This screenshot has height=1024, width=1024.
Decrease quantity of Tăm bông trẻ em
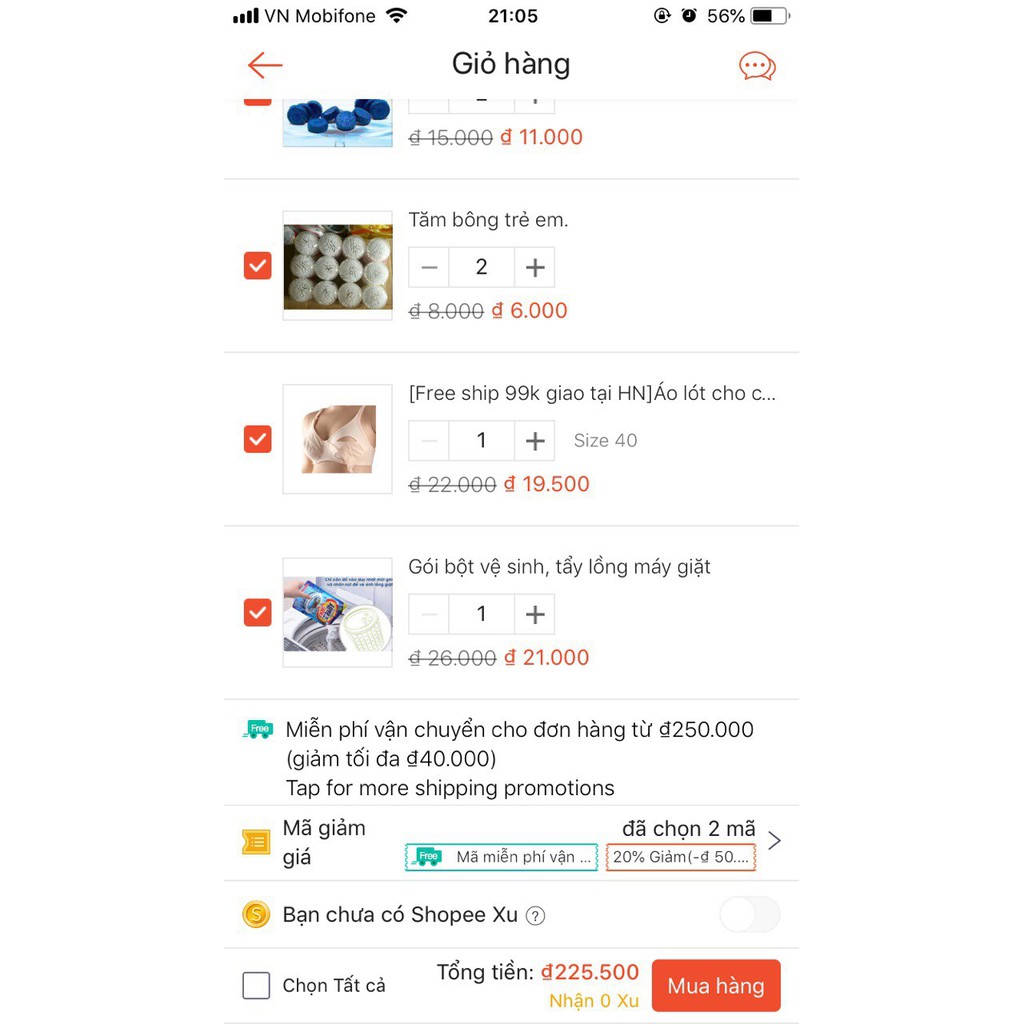coord(429,267)
